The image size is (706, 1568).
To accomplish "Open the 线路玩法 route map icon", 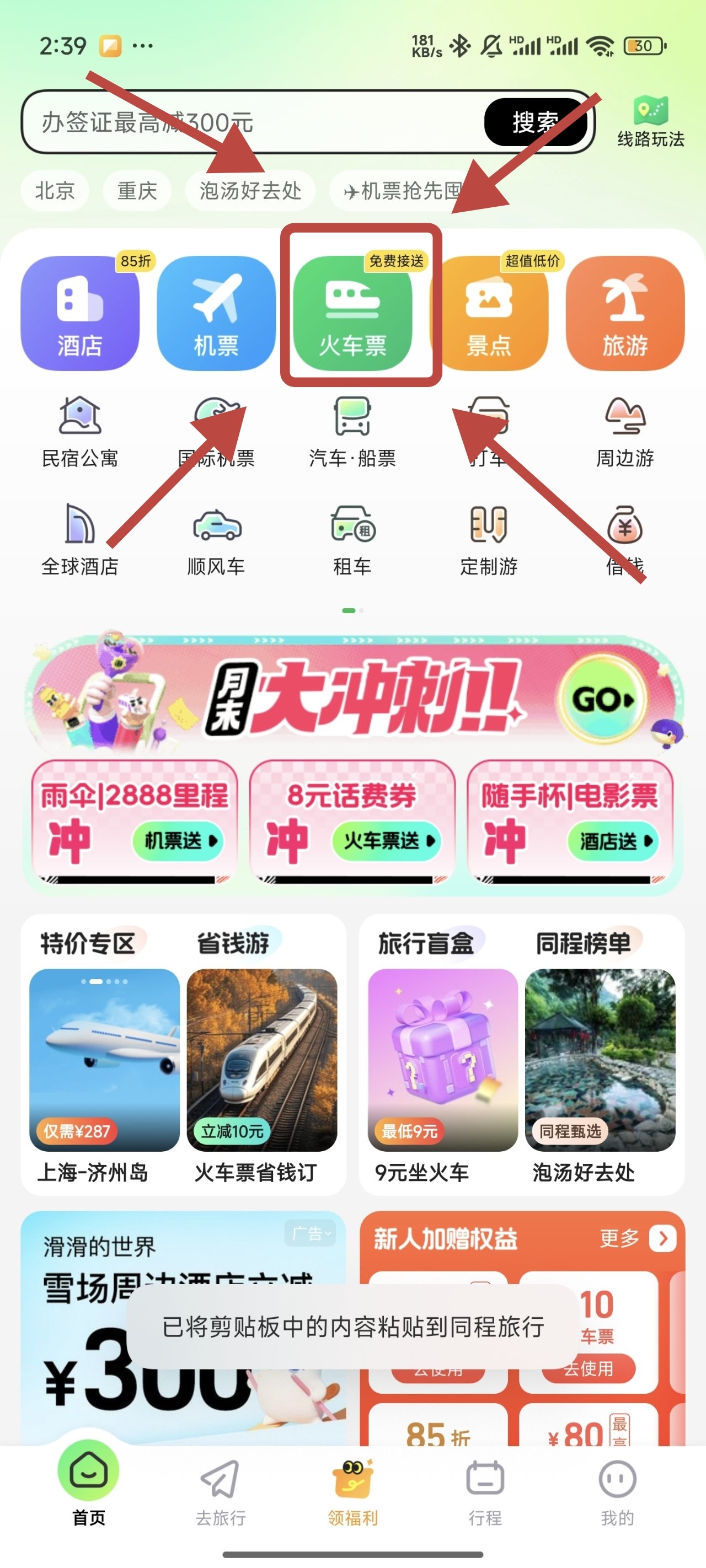I will pyautogui.click(x=650, y=122).
